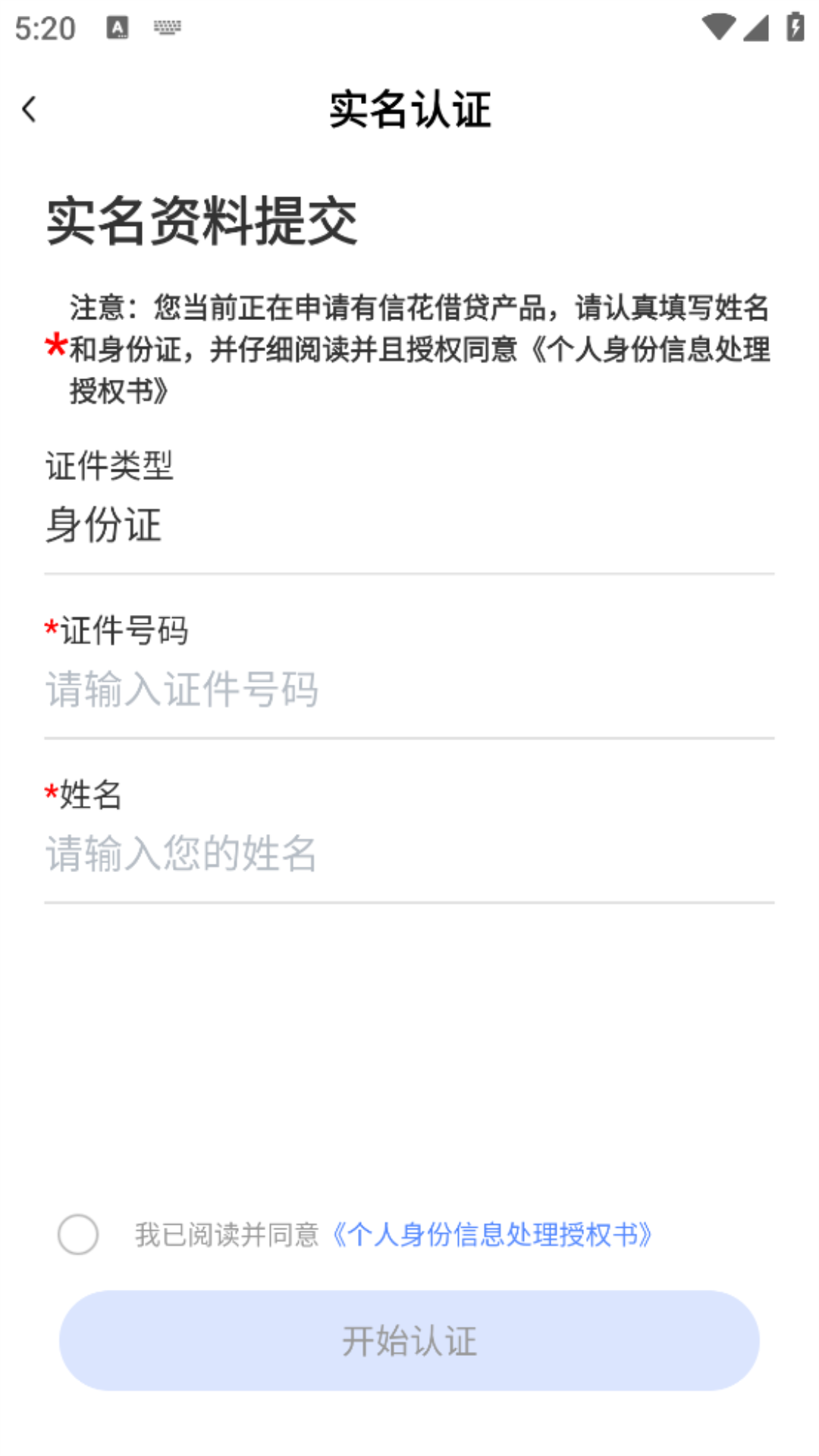Go back from 实名认证 page
Screen dimensions: 819x1456
click(30, 110)
